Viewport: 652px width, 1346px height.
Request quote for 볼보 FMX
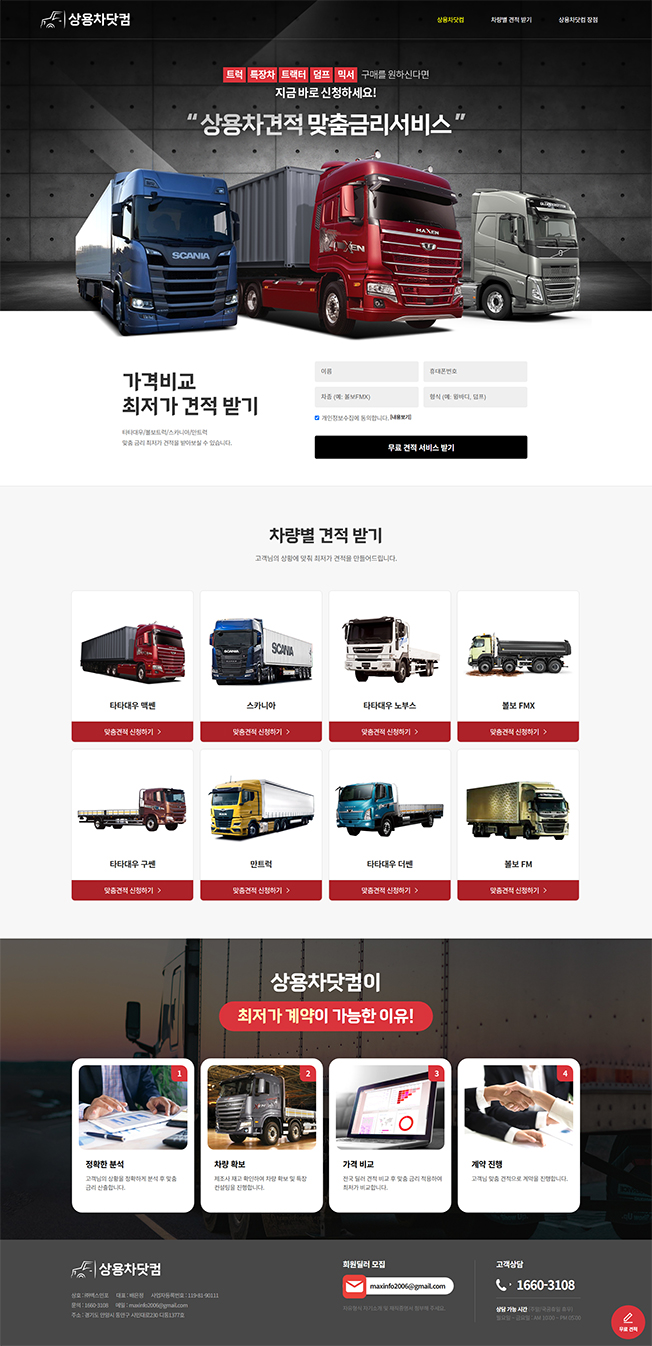pos(518,732)
